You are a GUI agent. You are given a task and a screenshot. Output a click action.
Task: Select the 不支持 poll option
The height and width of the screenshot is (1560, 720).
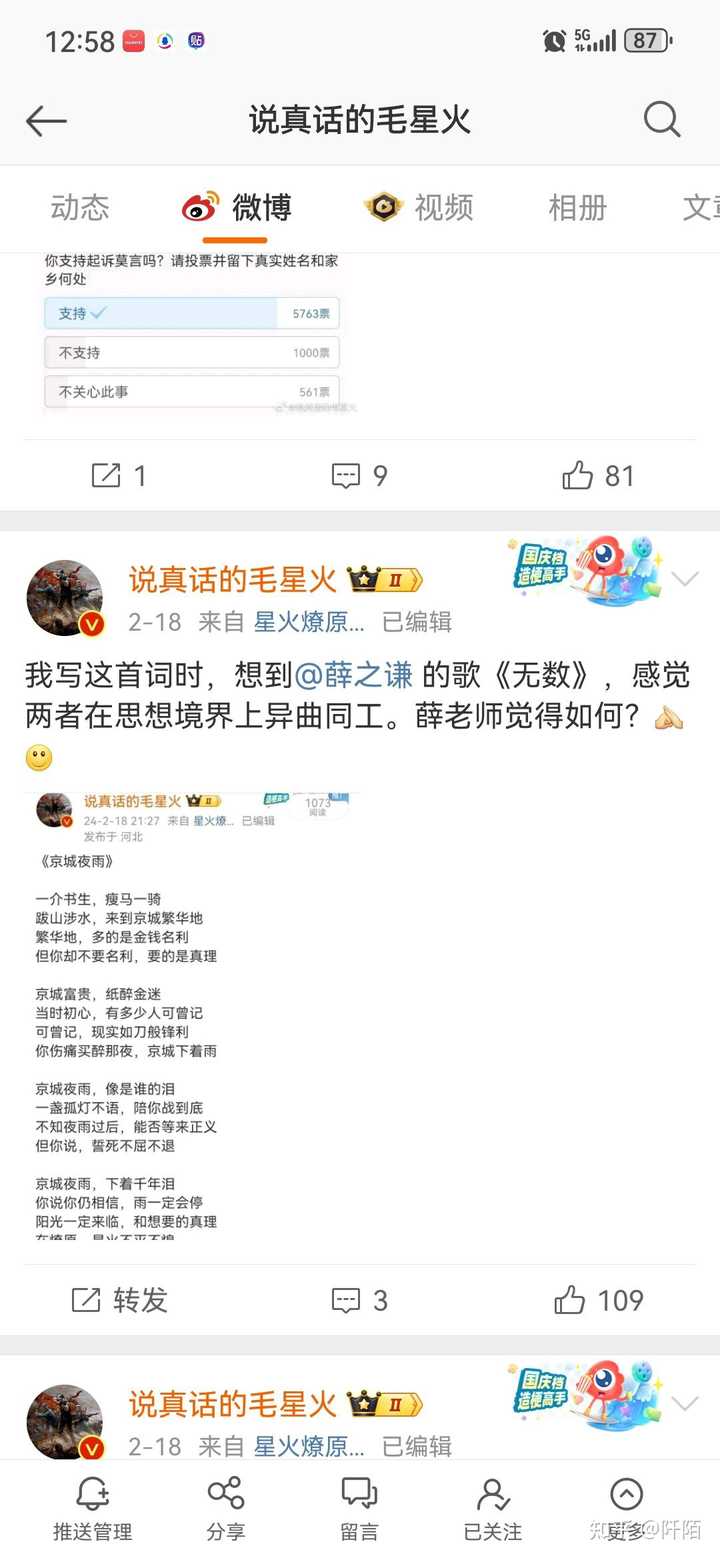coord(192,353)
